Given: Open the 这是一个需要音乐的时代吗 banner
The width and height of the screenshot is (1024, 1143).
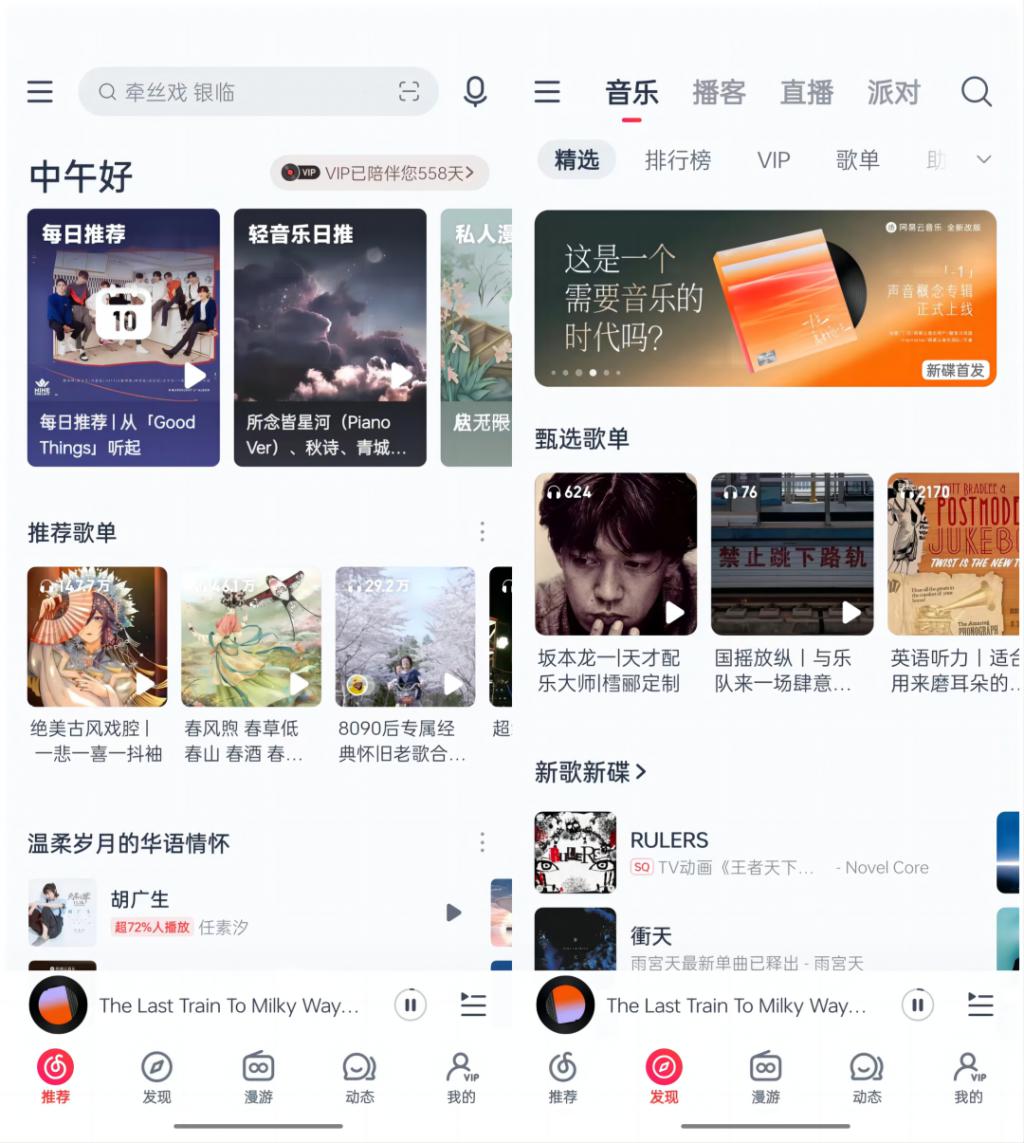Looking at the screenshot, I should coord(765,298).
